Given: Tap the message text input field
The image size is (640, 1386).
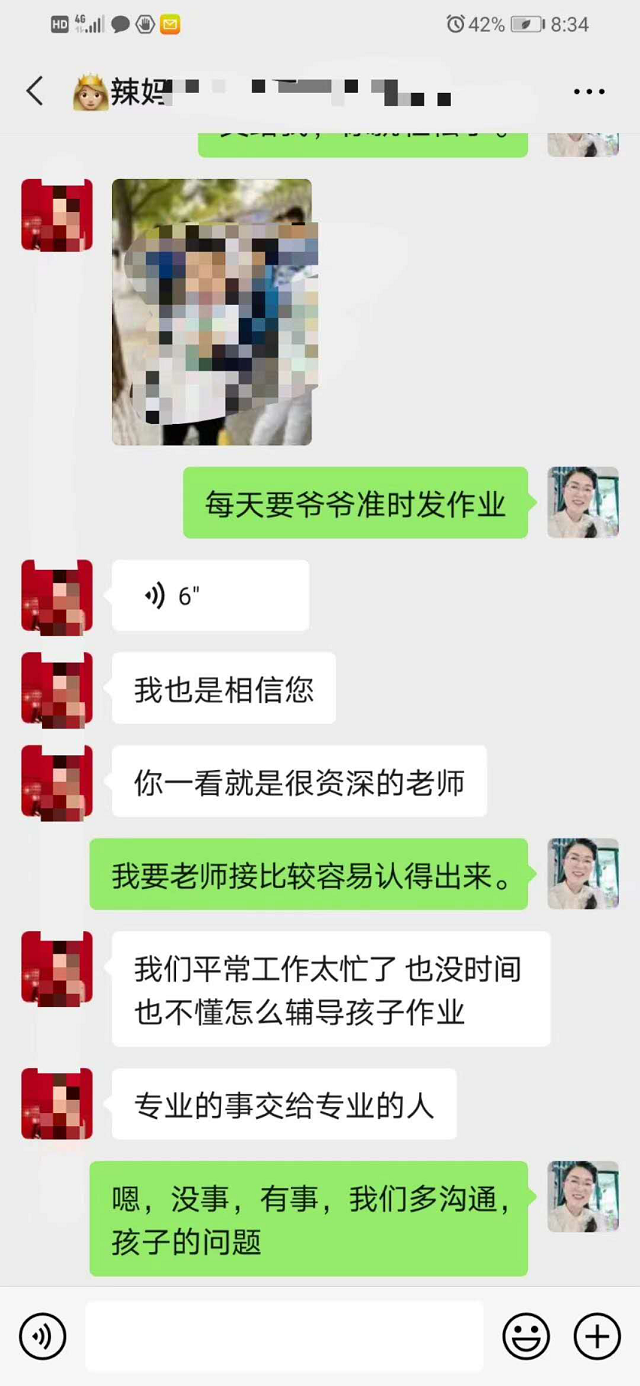Looking at the screenshot, I should click(x=284, y=1336).
